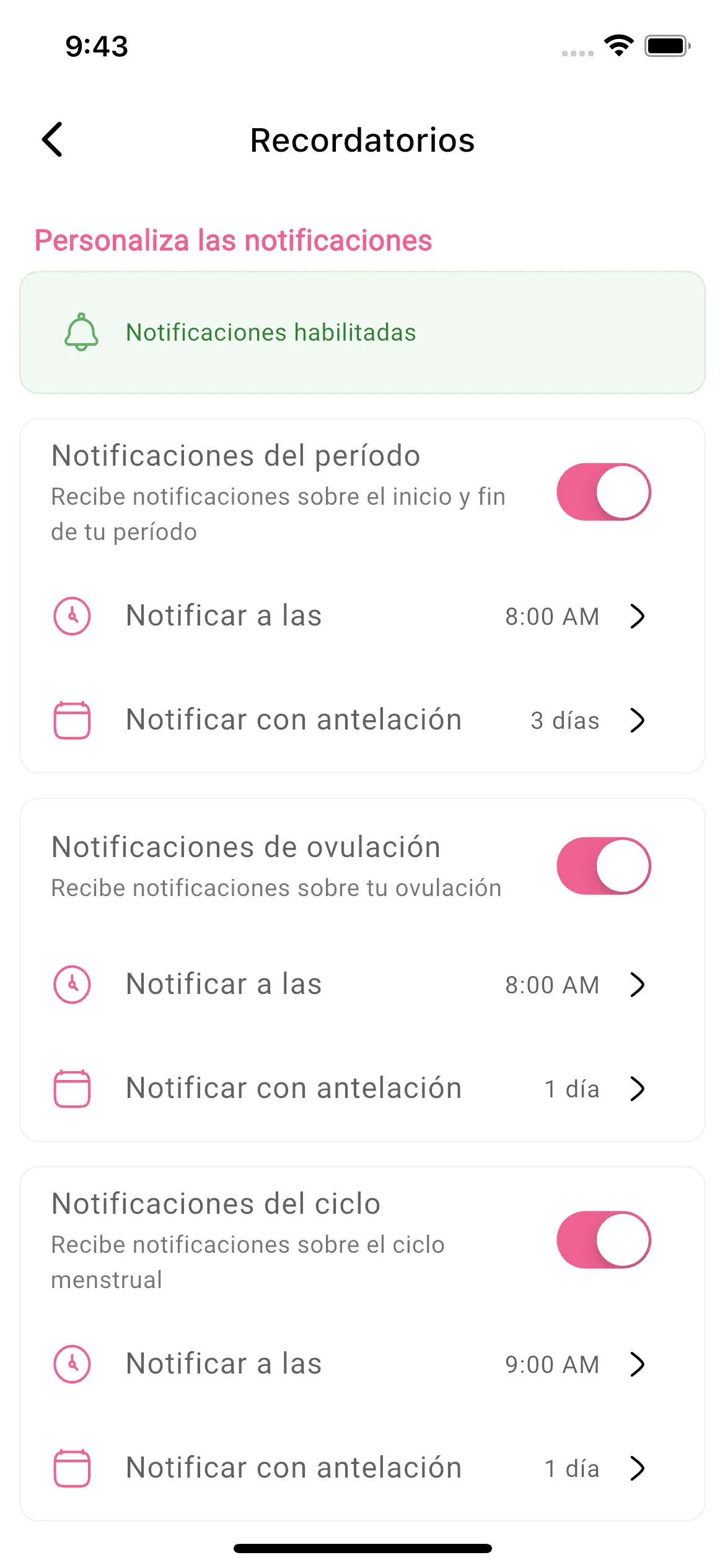Select Notificar con antelación in cycle section
725x1568 pixels.
(x=292, y=1468)
